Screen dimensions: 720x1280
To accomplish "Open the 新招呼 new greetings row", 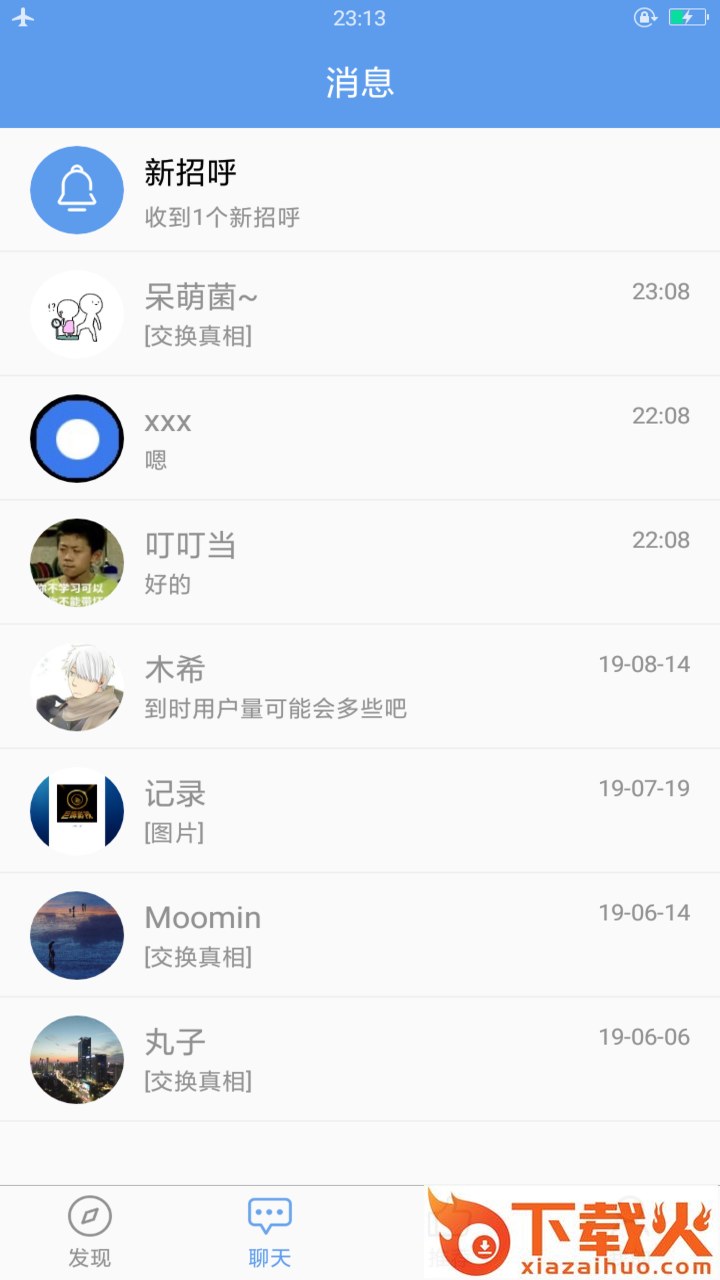I will click(x=360, y=190).
